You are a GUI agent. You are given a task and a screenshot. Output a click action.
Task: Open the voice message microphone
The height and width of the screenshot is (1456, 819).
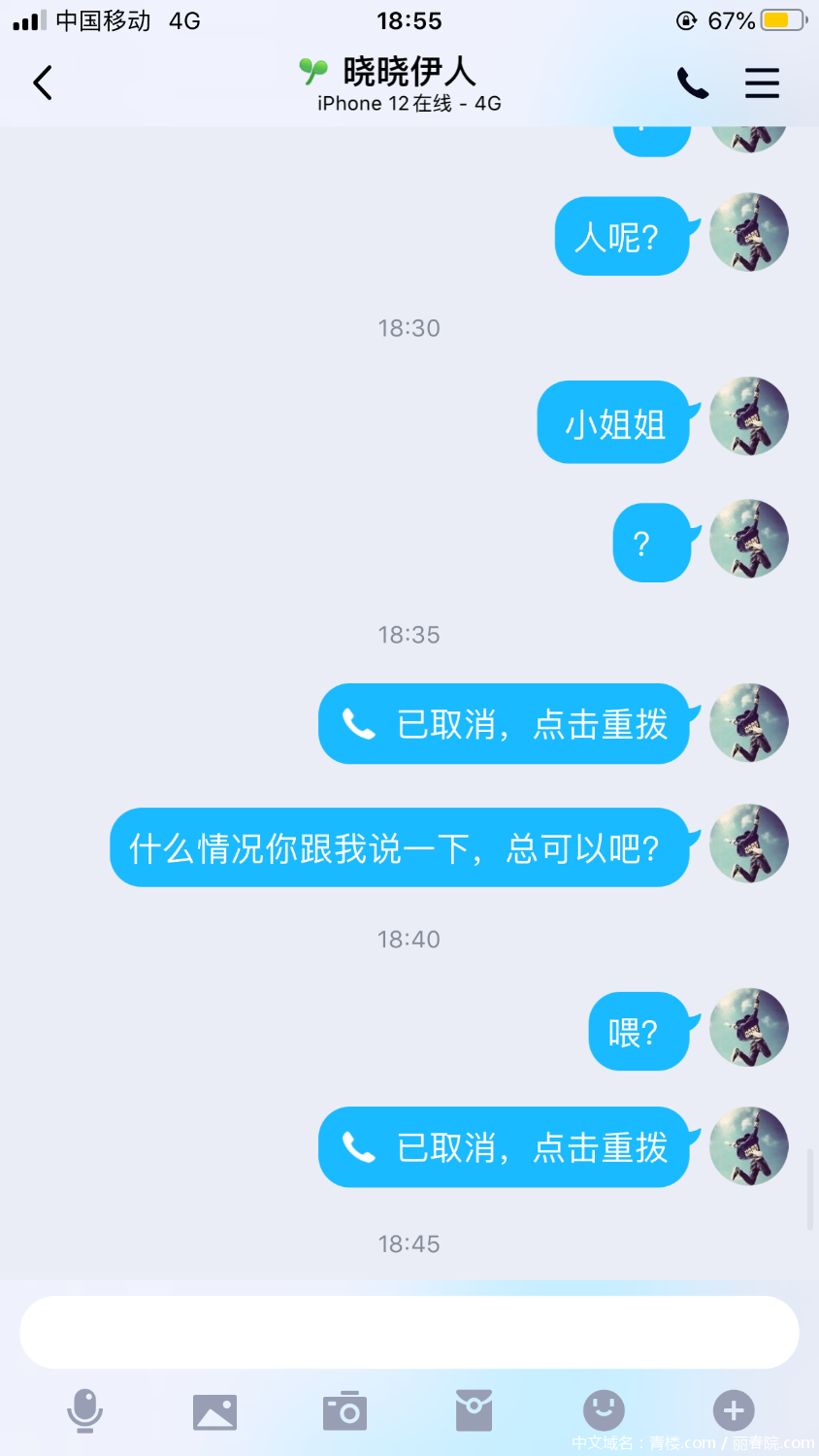pyautogui.click(x=84, y=1410)
